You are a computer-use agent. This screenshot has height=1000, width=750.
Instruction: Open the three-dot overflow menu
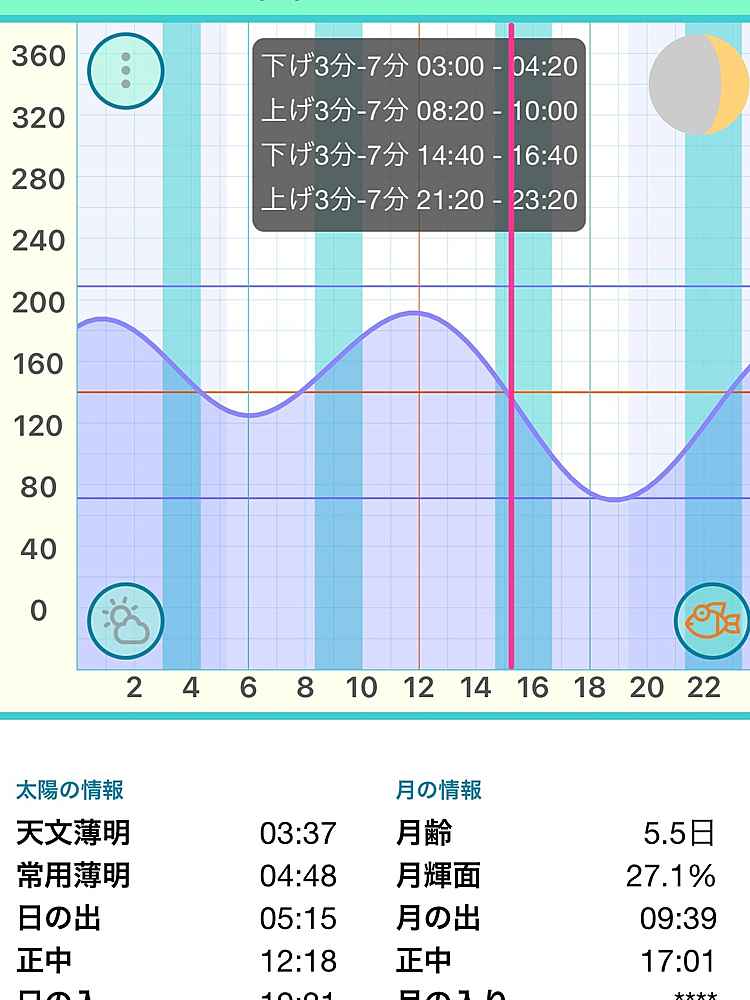pos(126,71)
